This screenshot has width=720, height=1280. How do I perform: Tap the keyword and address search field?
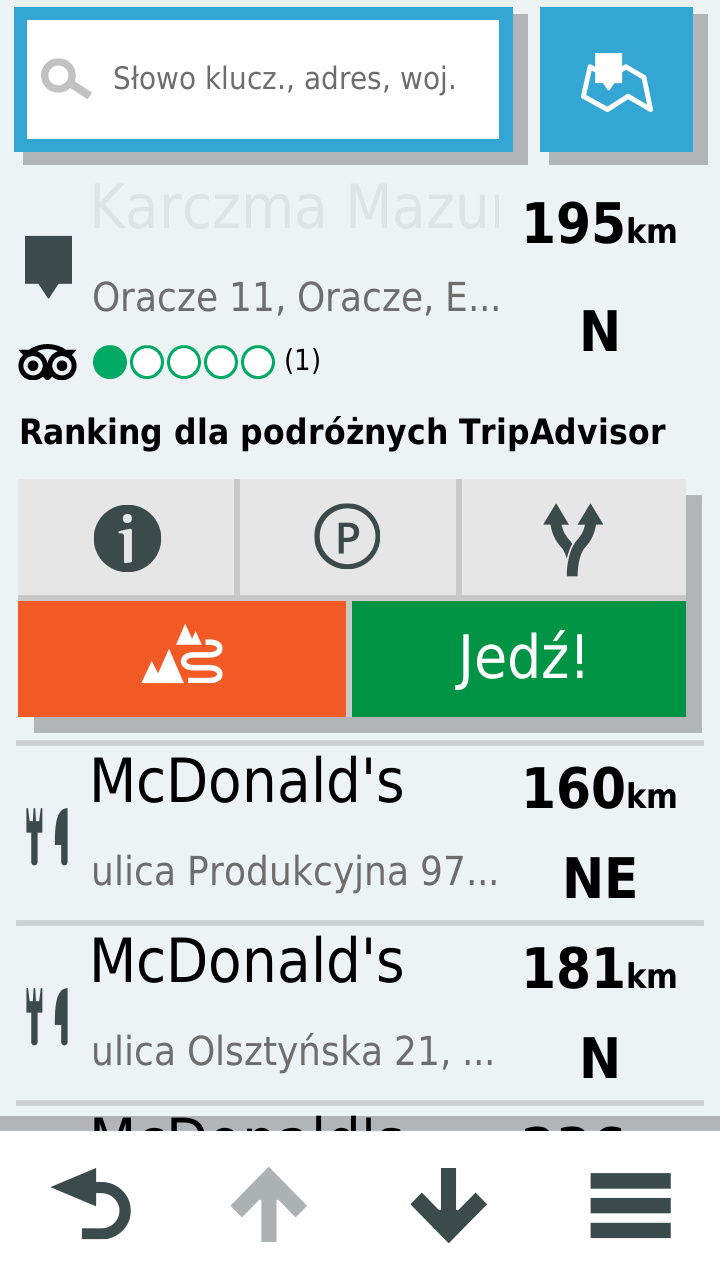[262, 79]
